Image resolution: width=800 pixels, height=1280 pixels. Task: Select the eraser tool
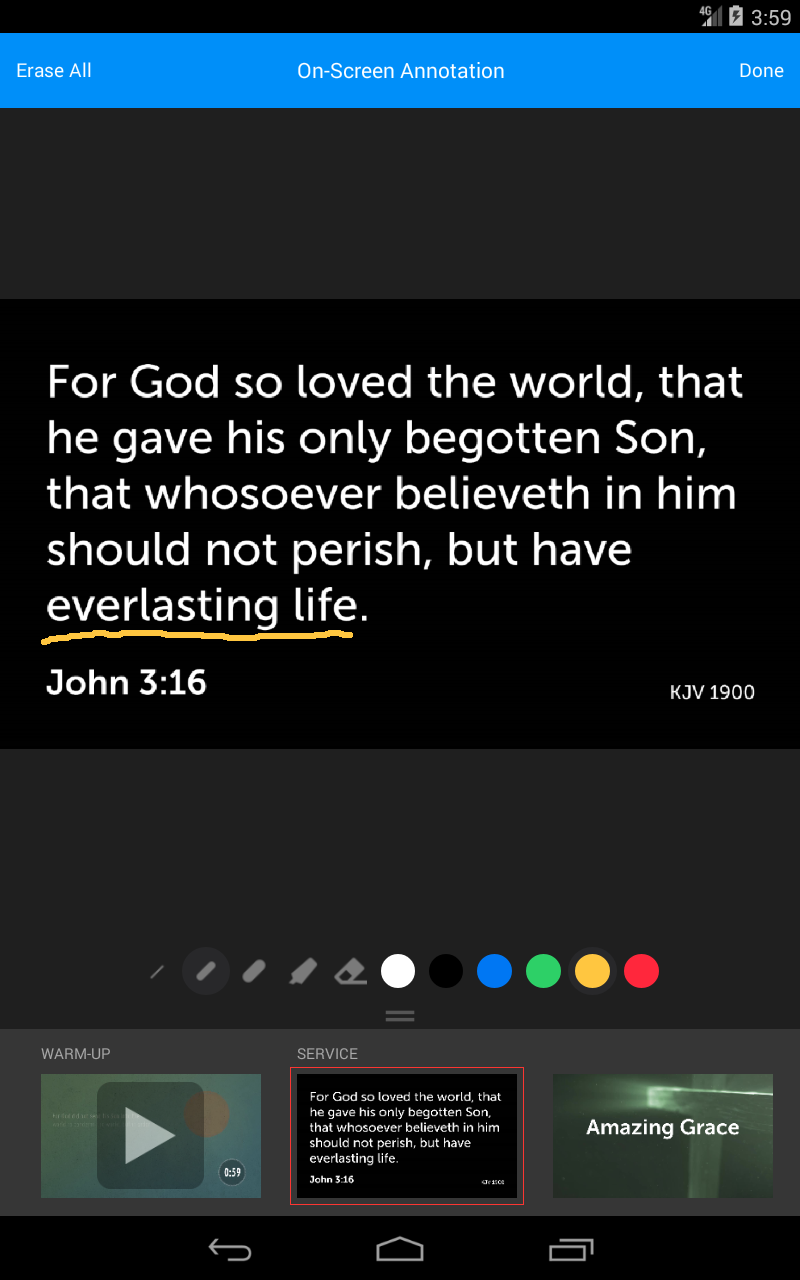point(350,970)
